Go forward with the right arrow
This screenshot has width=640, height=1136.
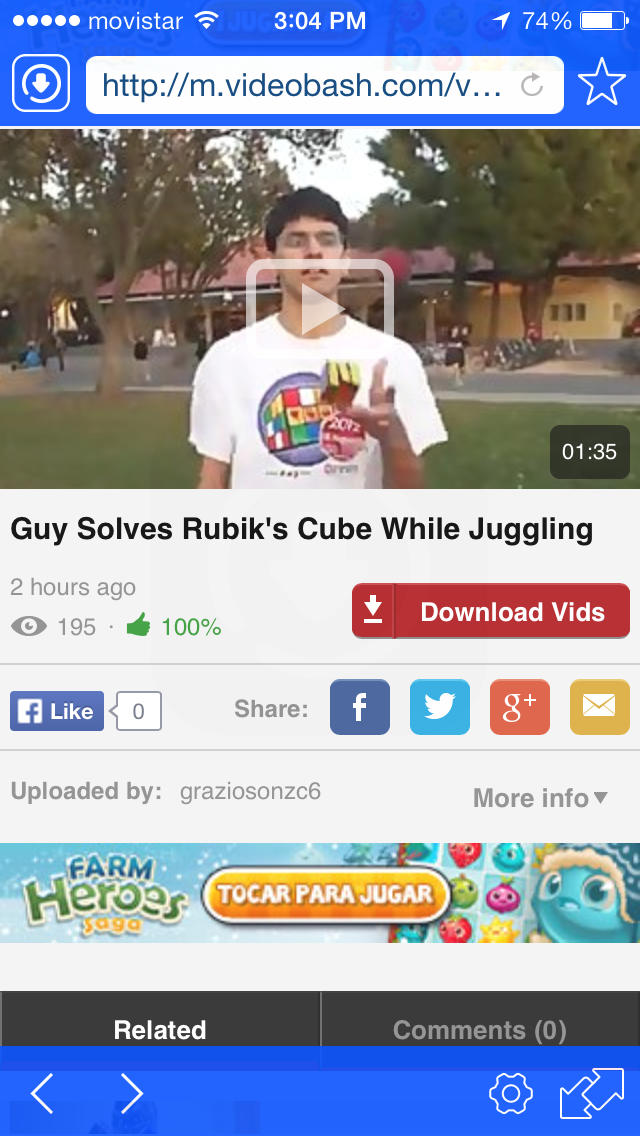[x=132, y=1093]
